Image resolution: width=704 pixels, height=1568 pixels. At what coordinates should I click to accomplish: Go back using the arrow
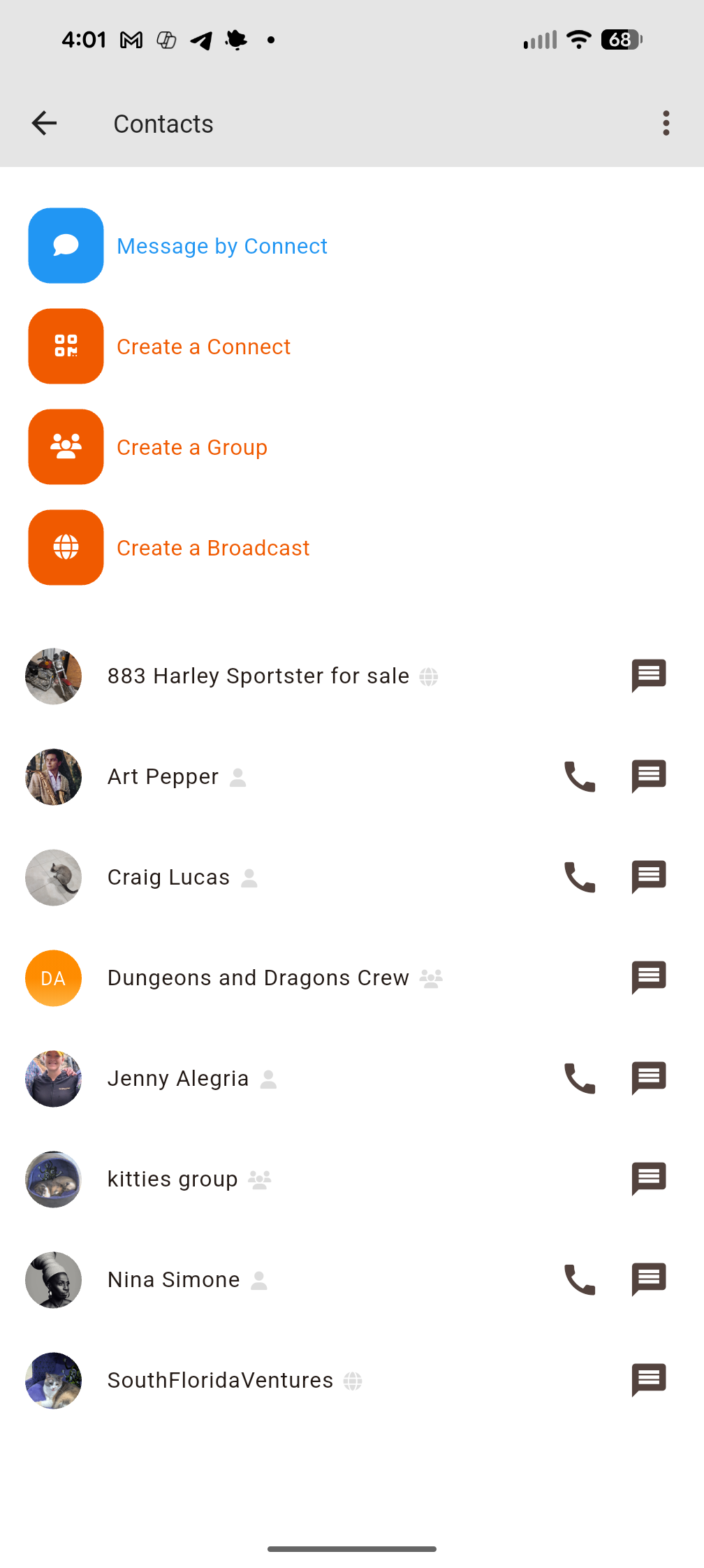coord(44,123)
